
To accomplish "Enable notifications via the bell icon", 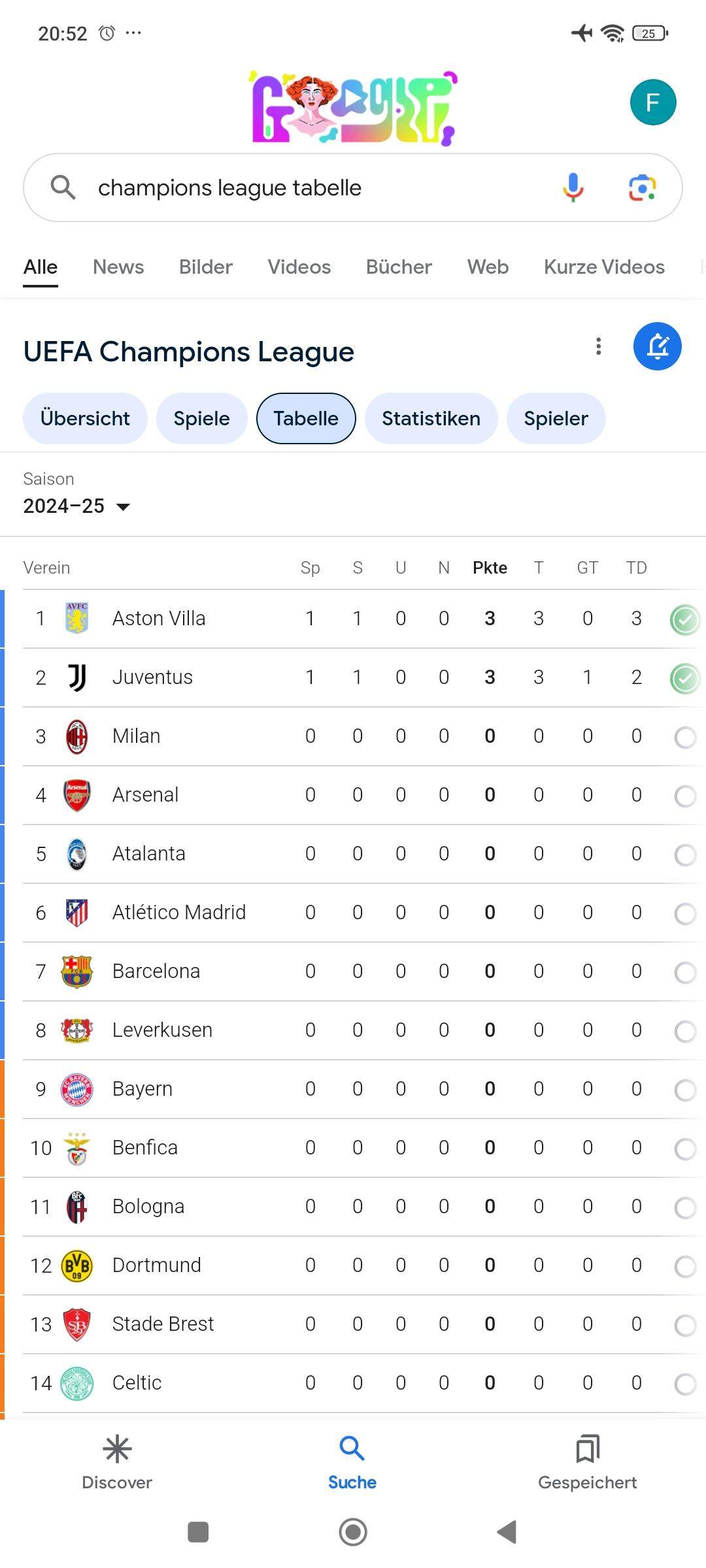I will click(x=658, y=346).
